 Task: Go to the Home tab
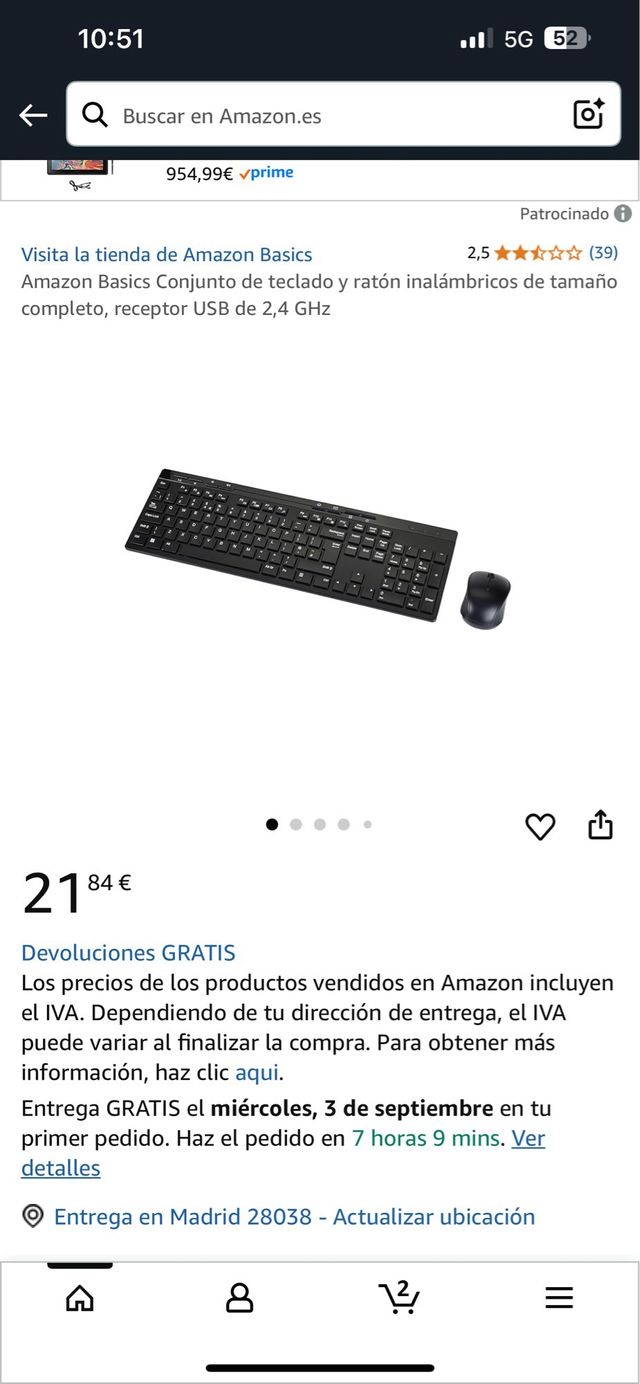[x=80, y=1298]
